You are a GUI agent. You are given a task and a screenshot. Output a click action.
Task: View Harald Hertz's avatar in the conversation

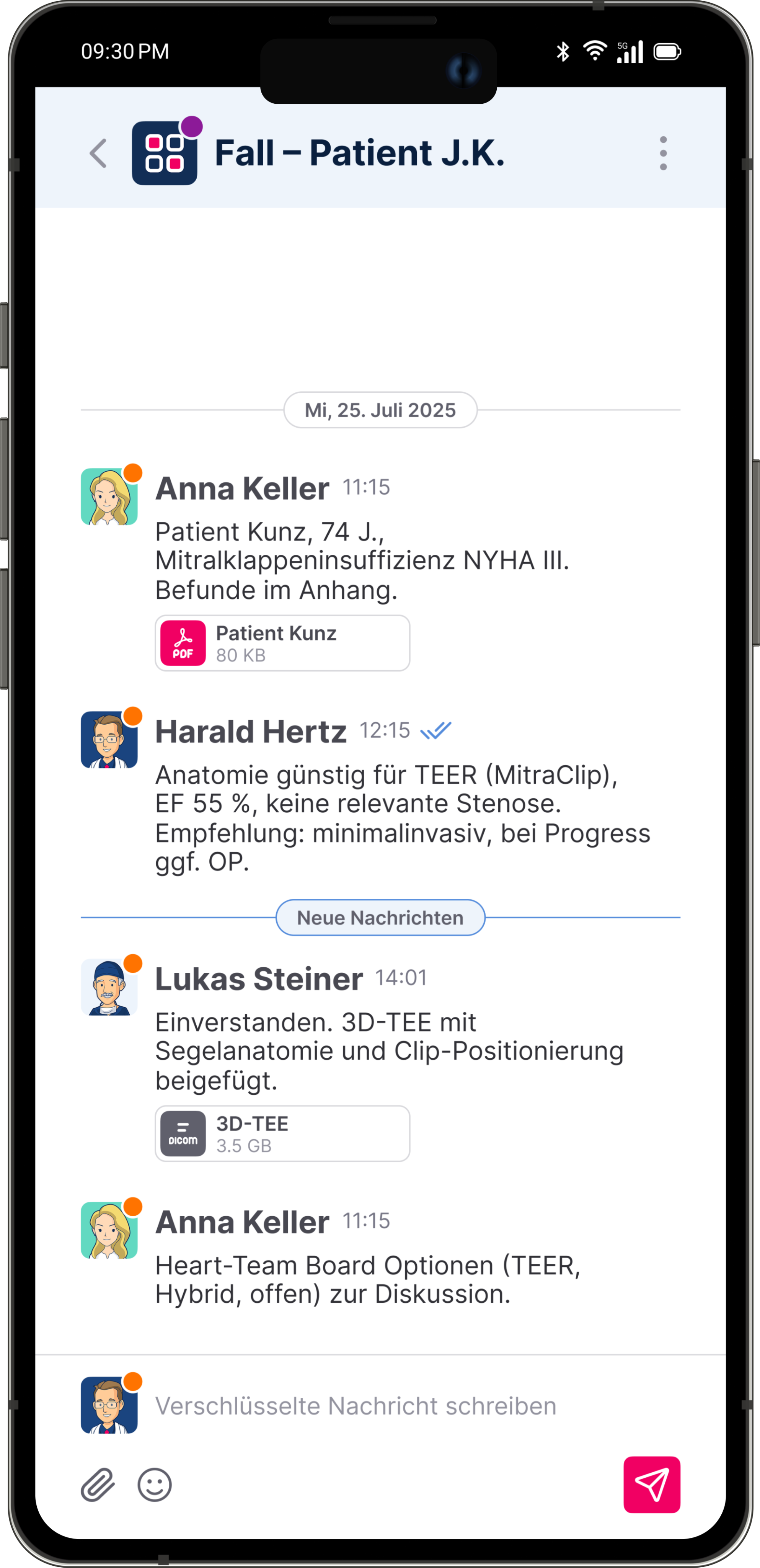[x=109, y=740]
